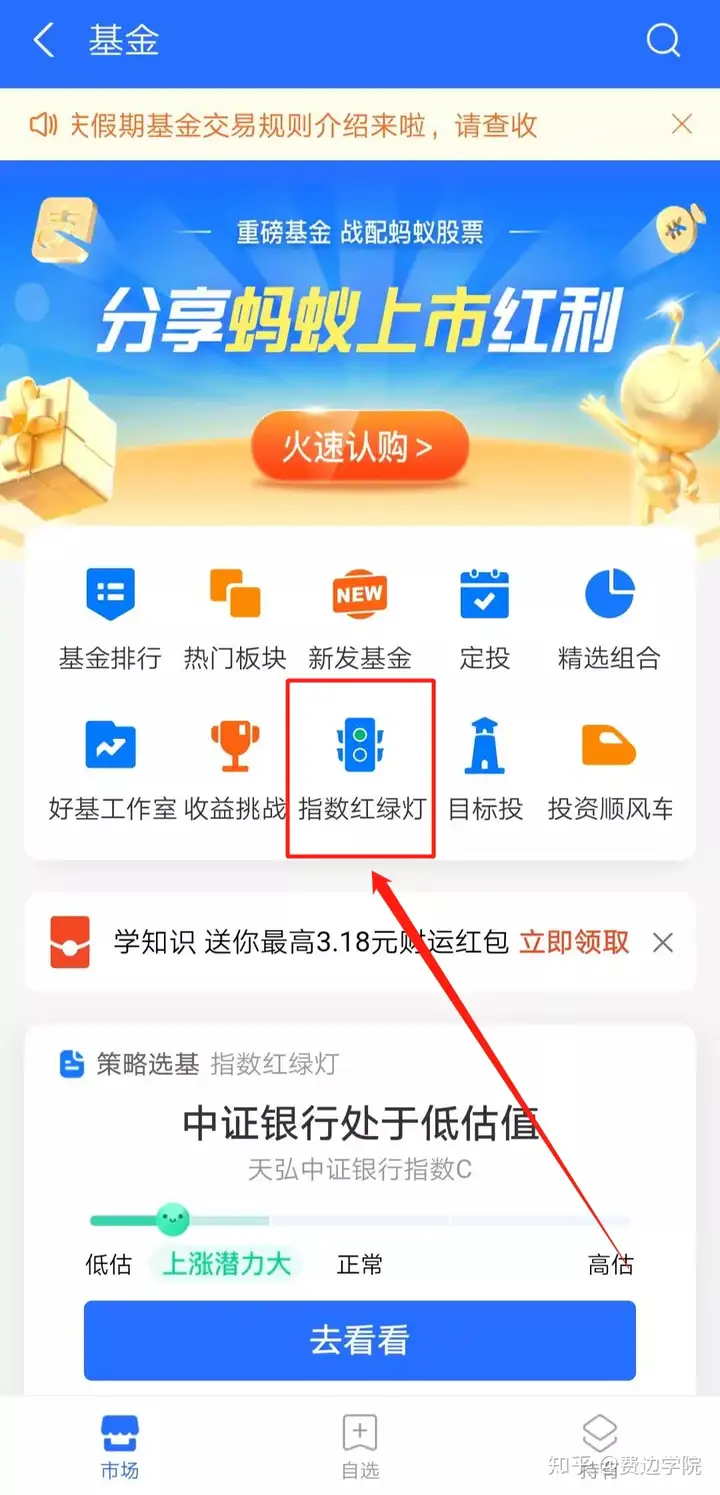Close the 学知识 red packet banner
The image size is (720, 1495).
point(662,942)
